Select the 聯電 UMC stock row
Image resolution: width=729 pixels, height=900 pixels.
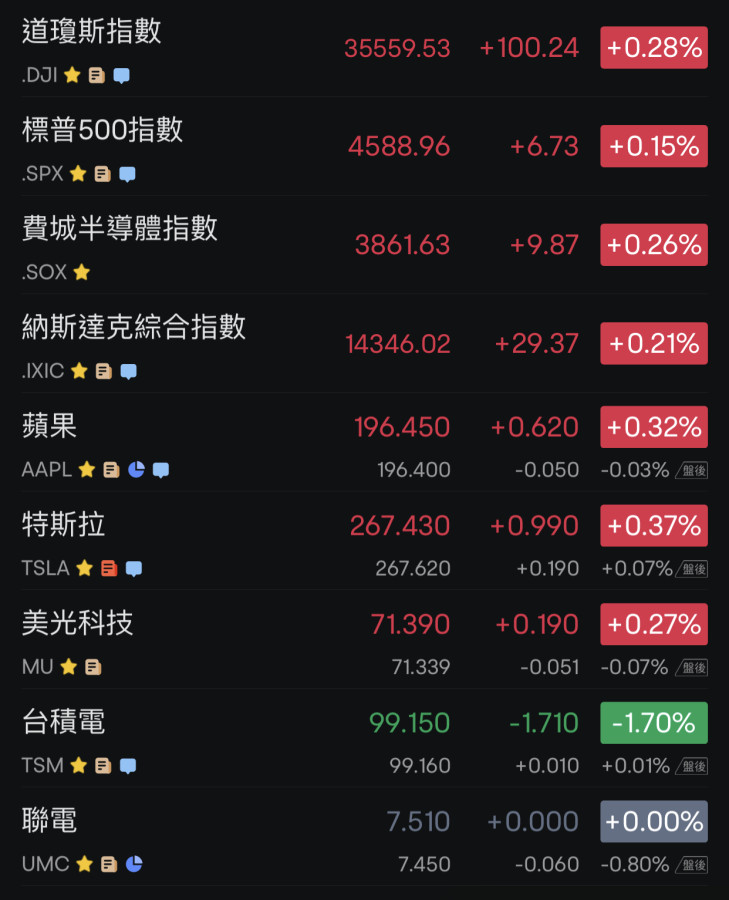pos(50,821)
